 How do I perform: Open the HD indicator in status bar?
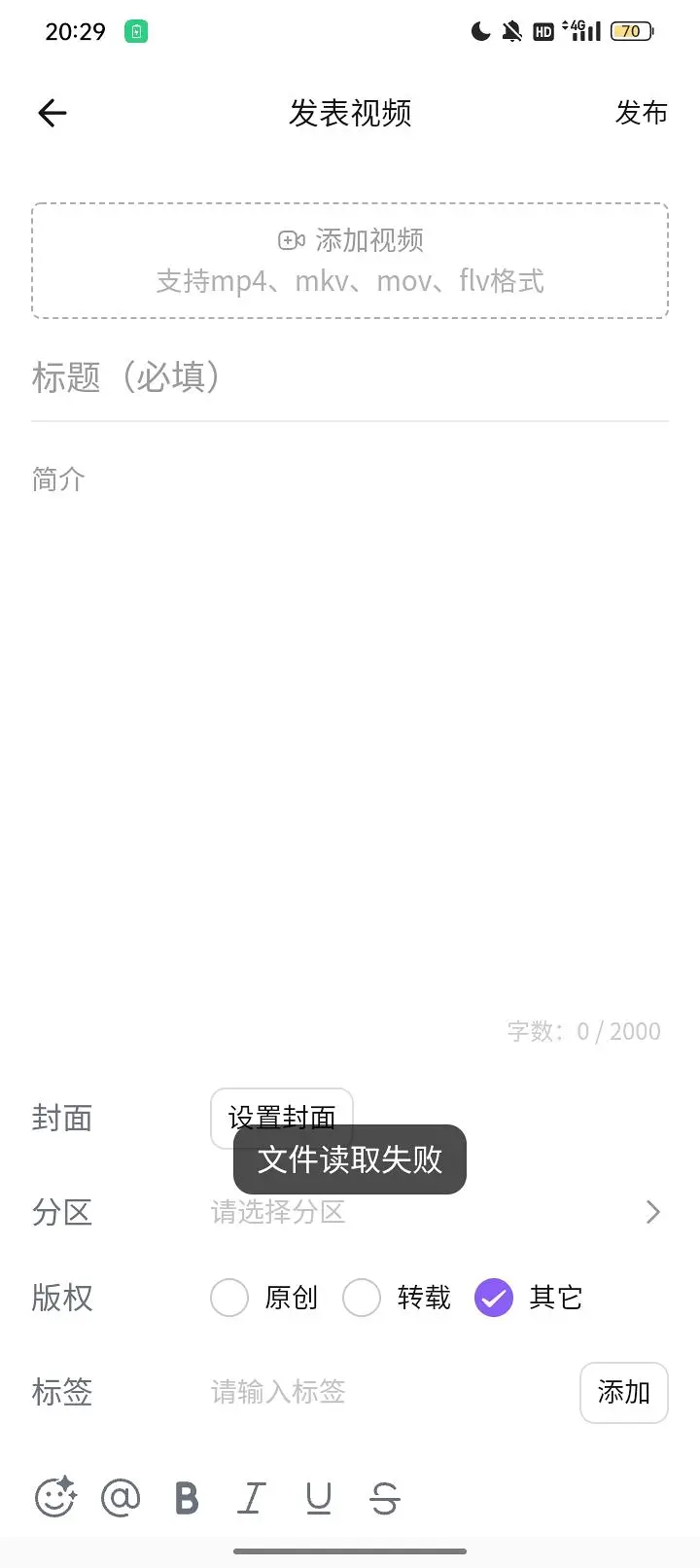[x=542, y=31]
